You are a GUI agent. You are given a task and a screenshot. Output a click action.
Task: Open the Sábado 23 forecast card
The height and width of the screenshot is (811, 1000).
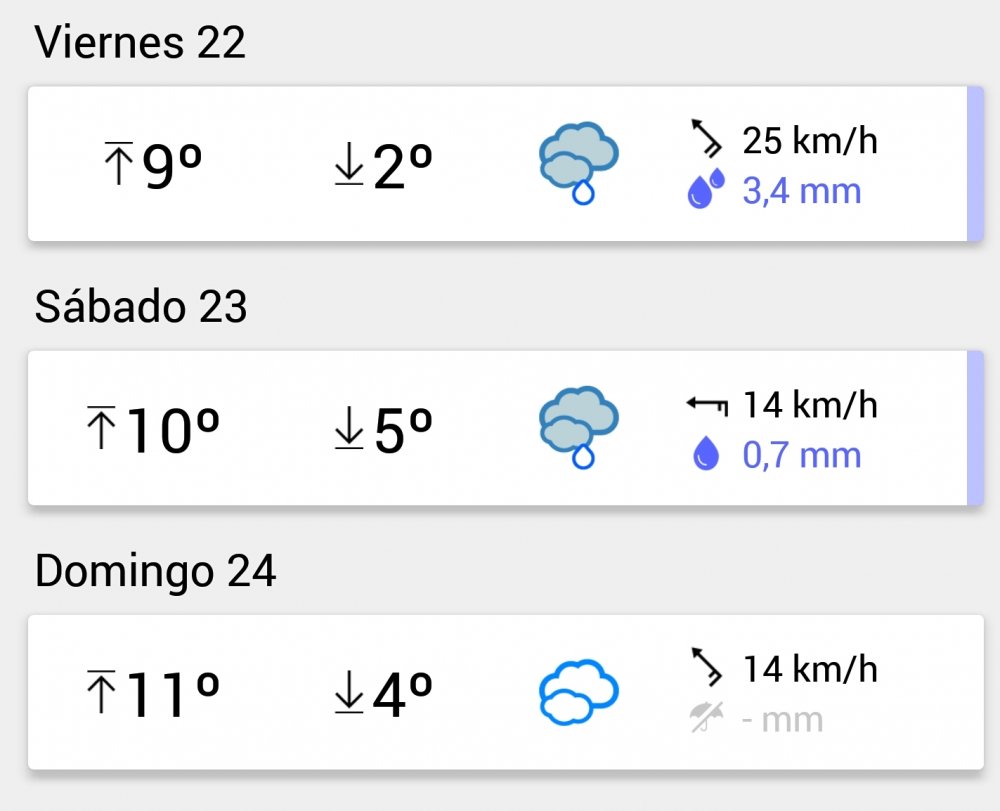500,428
